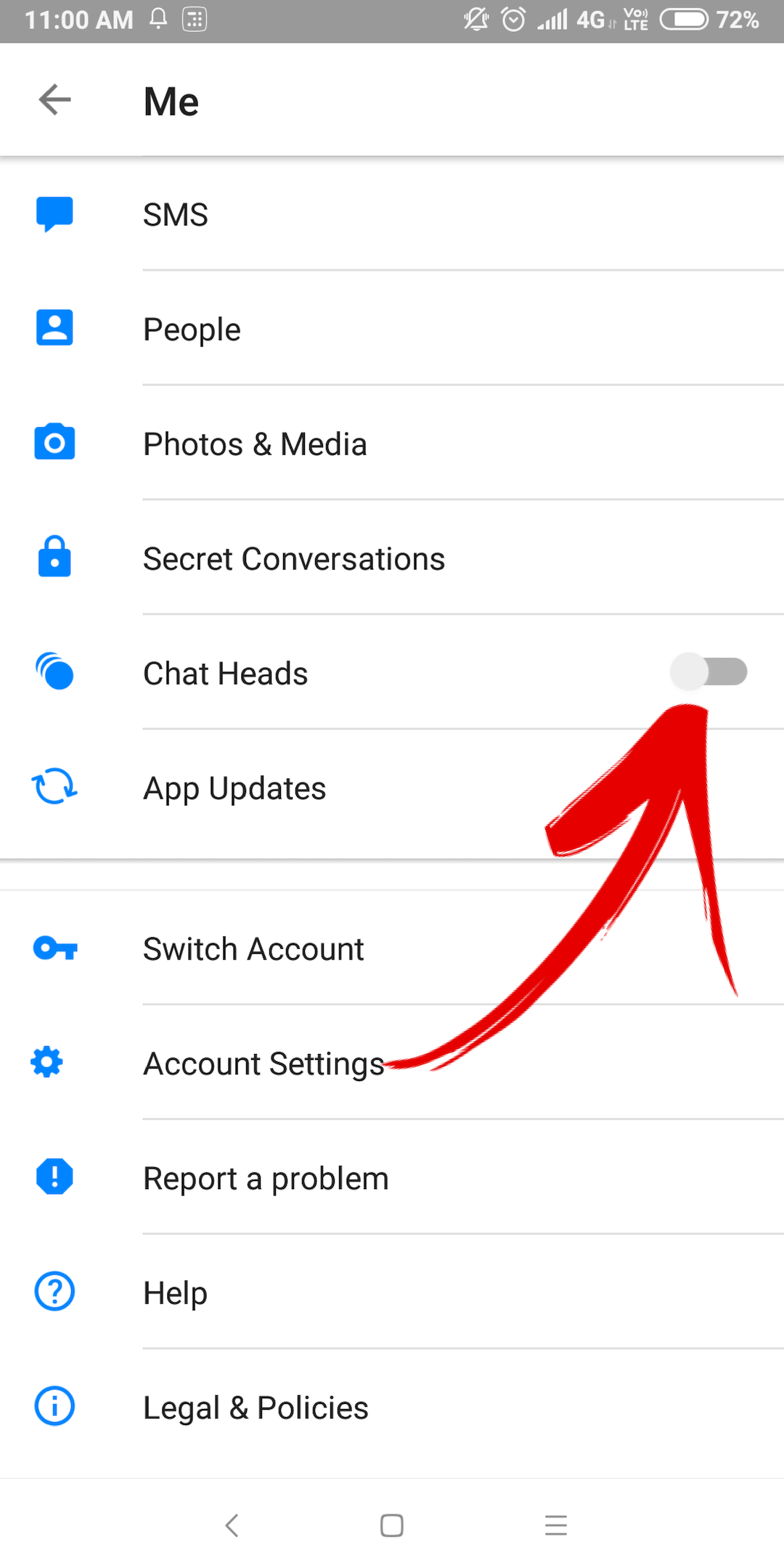Image resolution: width=784 pixels, height=1568 pixels.
Task: Open the Help row
Action: coord(392,1293)
